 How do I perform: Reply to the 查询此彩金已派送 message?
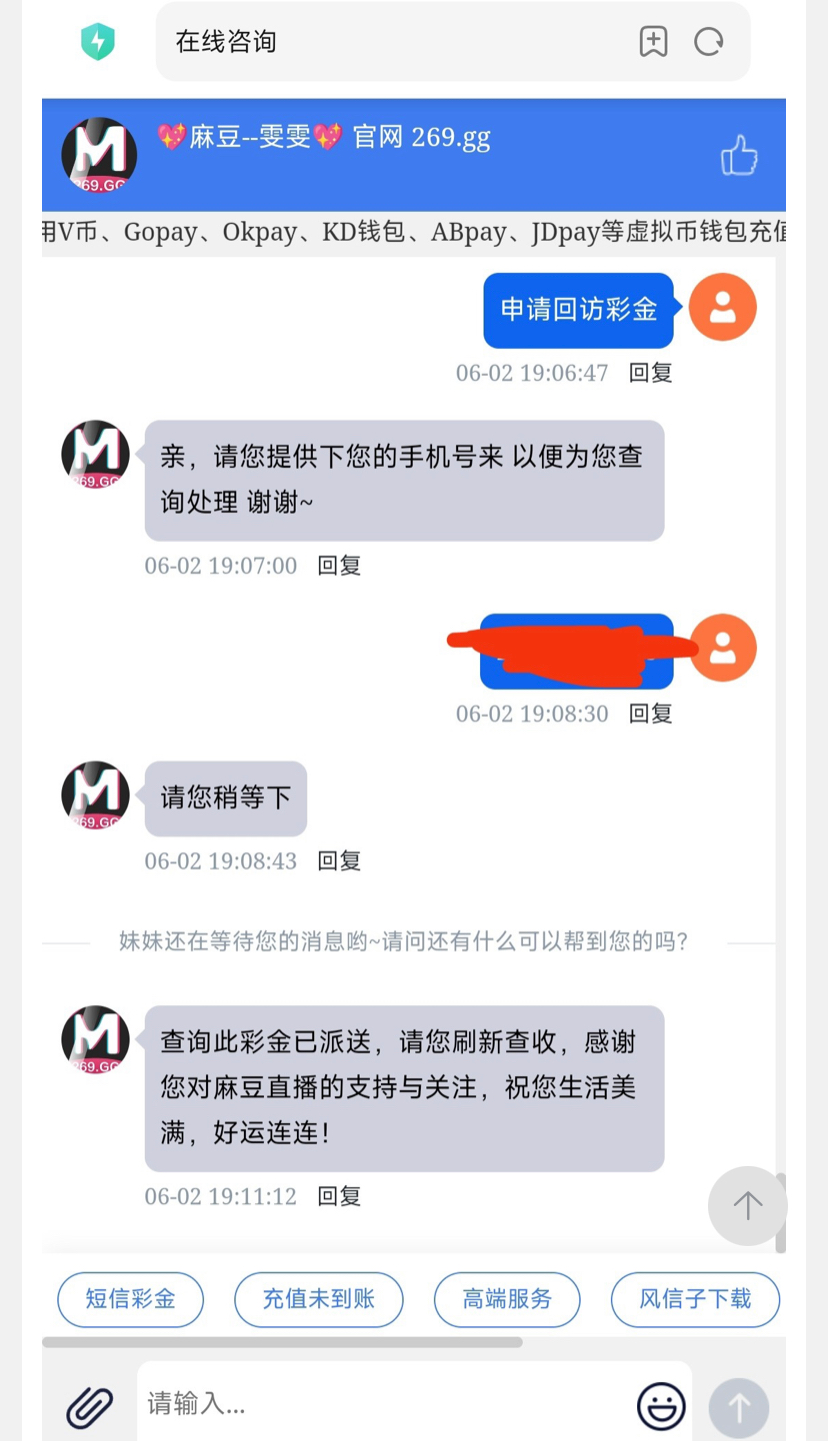tap(339, 1196)
